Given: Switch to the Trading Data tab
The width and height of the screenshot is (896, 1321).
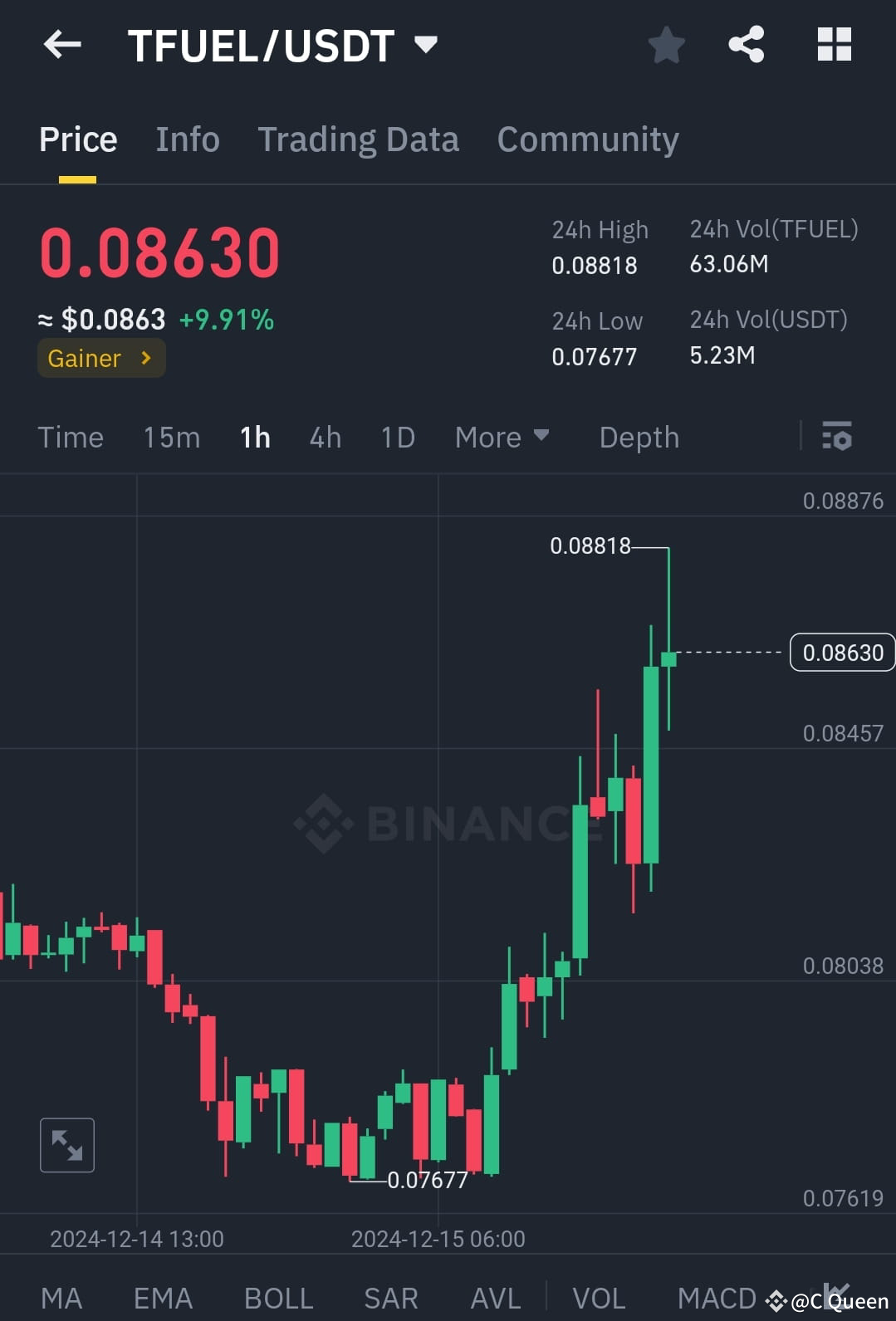Looking at the screenshot, I should [359, 139].
